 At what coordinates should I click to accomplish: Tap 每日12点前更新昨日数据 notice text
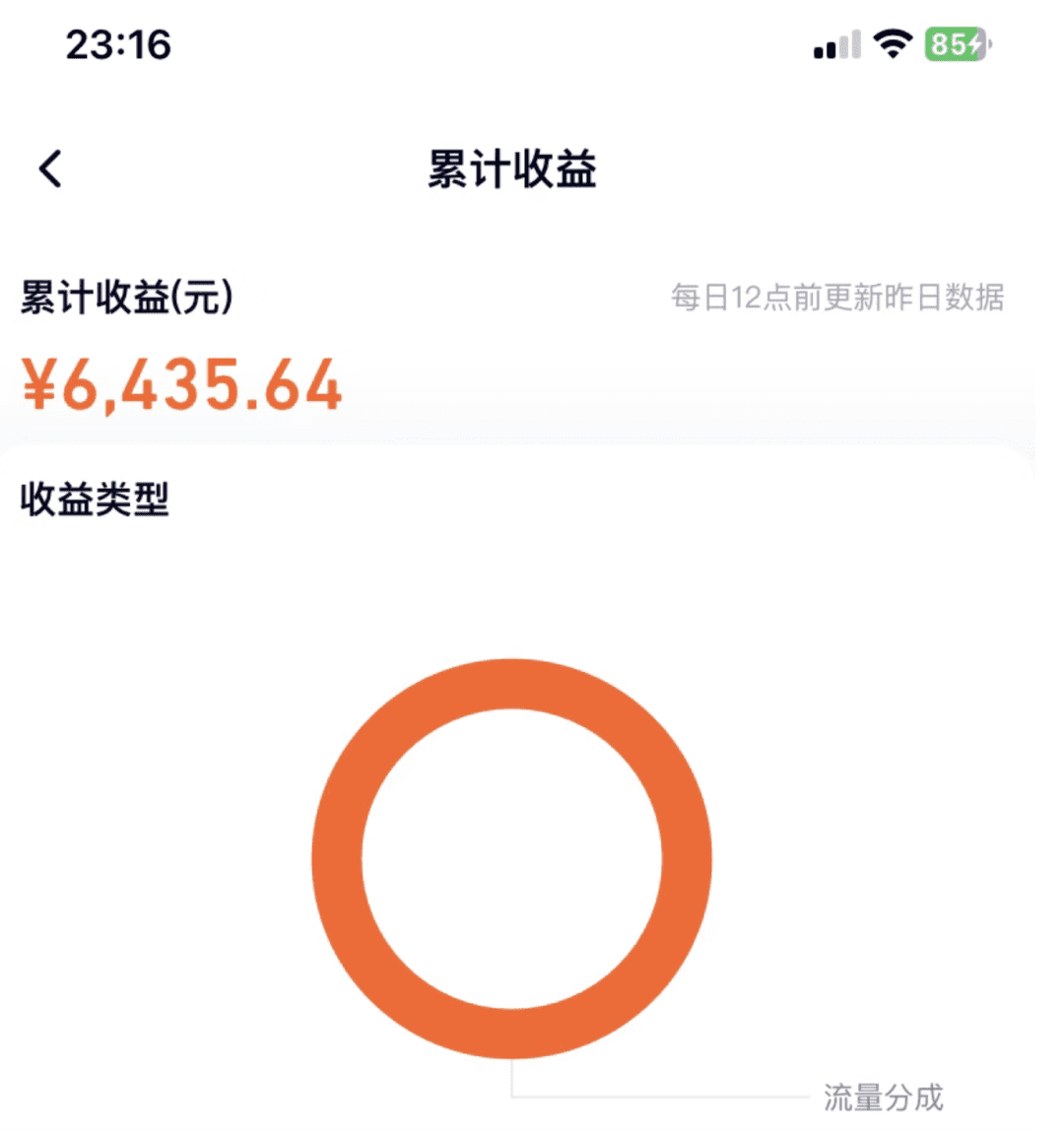pyautogui.click(x=837, y=300)
